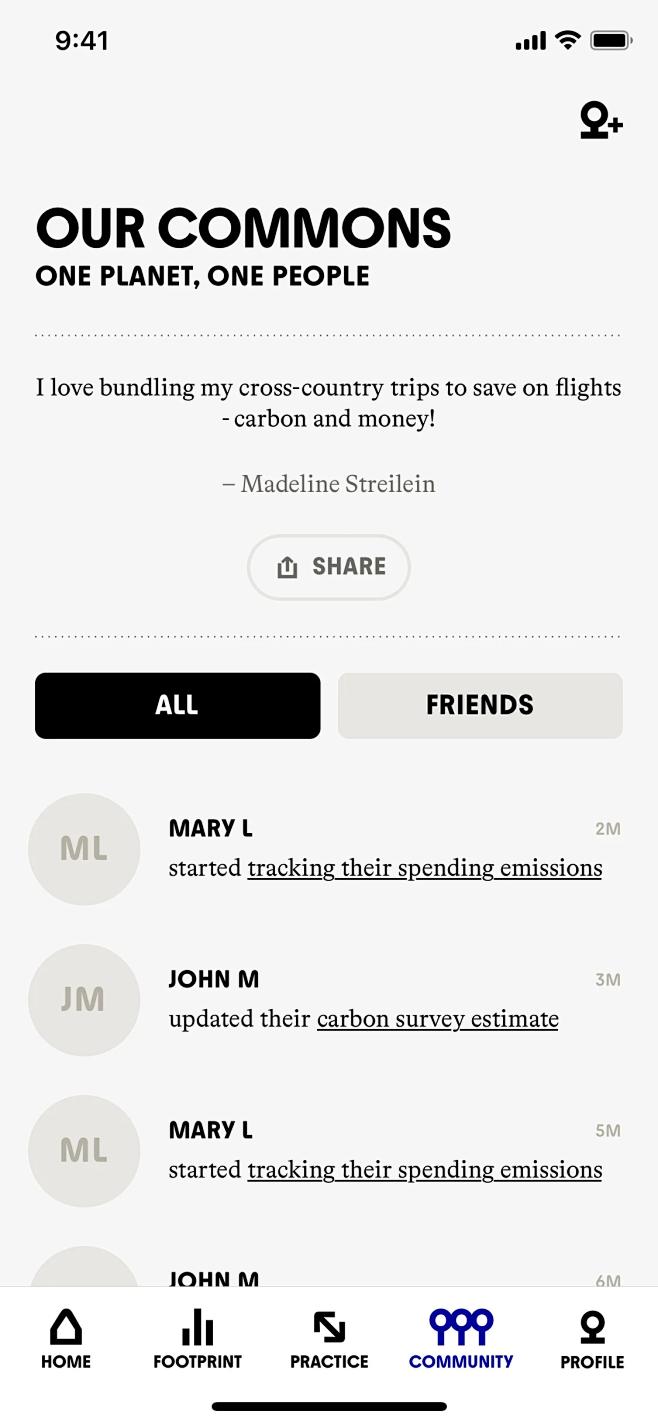Open the Footprint tab
The image size is (658, 1425).
pyautogui.click(x=198, y=1340)
